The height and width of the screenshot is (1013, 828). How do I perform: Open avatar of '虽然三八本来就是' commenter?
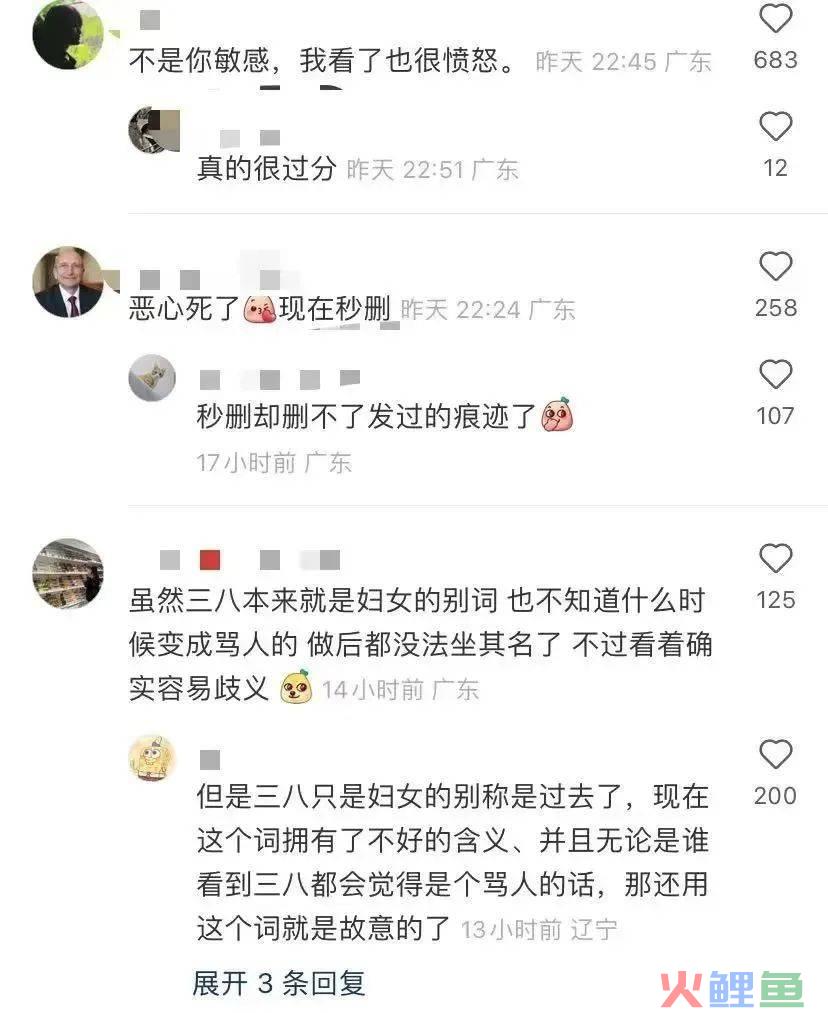(68, 573)
